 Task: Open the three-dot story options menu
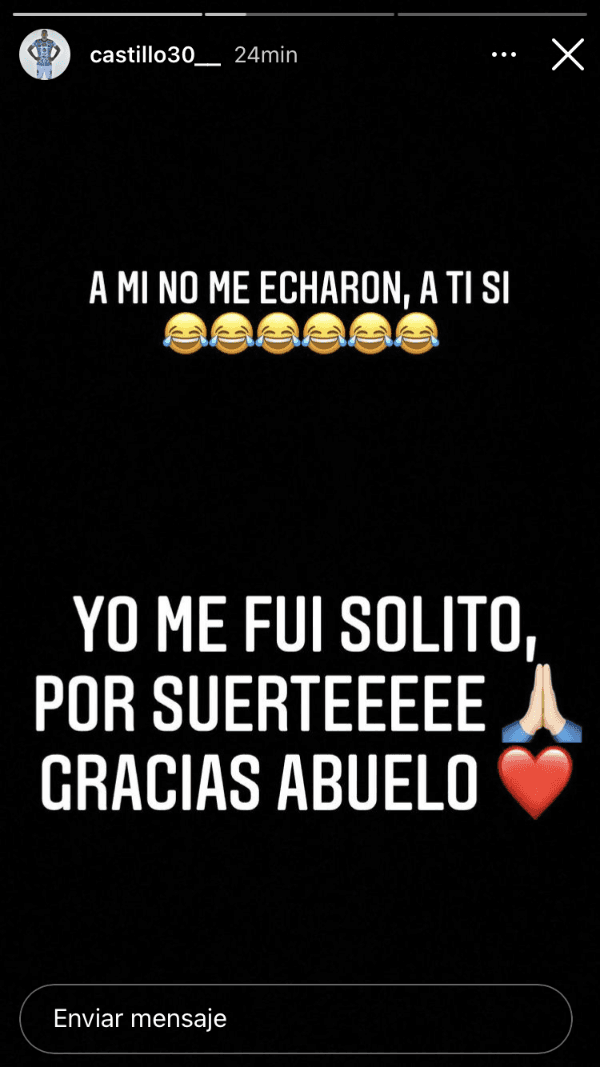pyautogui.click(x=504, y=55)
